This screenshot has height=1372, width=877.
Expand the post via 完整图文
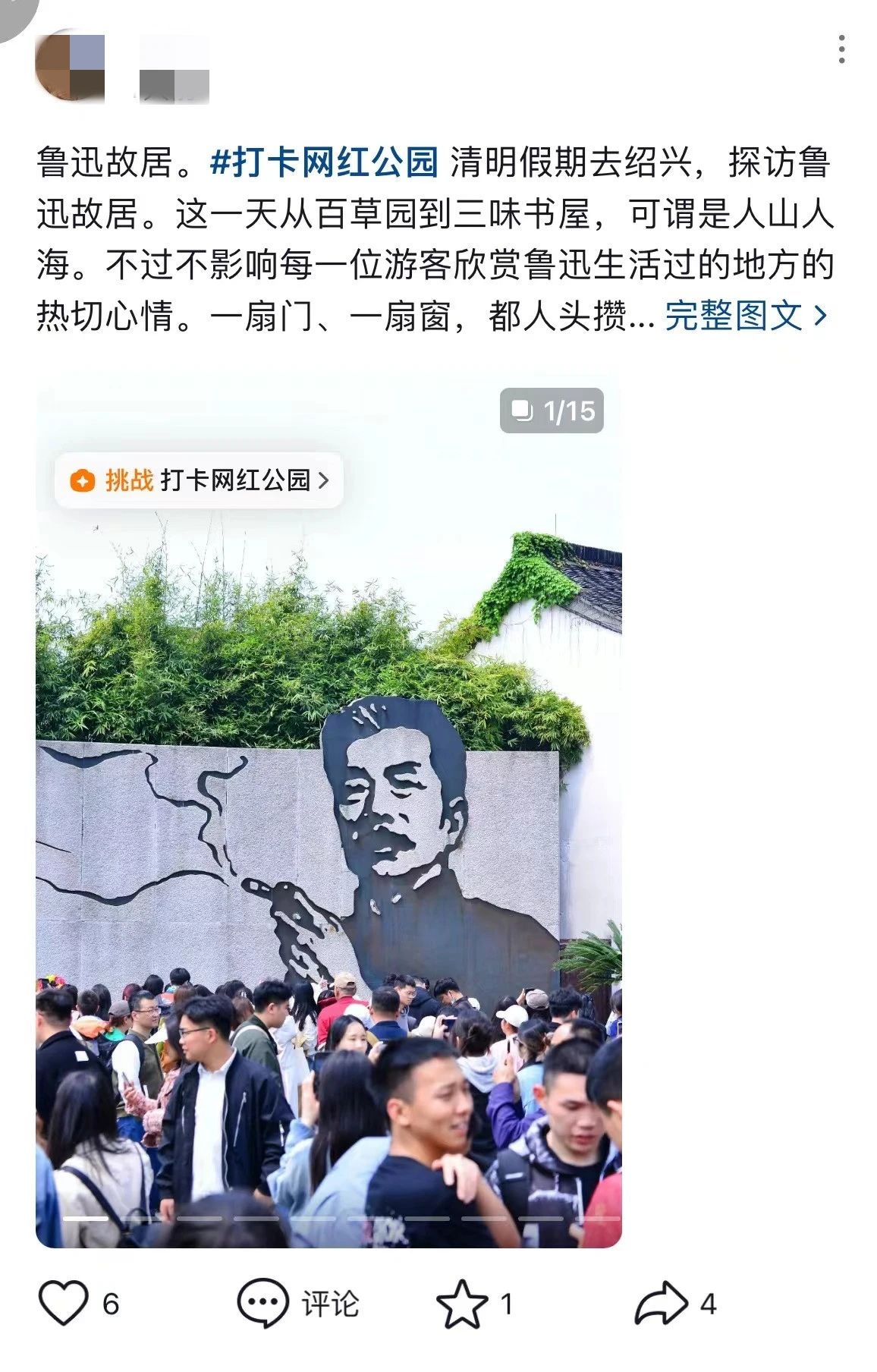click(746, 316)
